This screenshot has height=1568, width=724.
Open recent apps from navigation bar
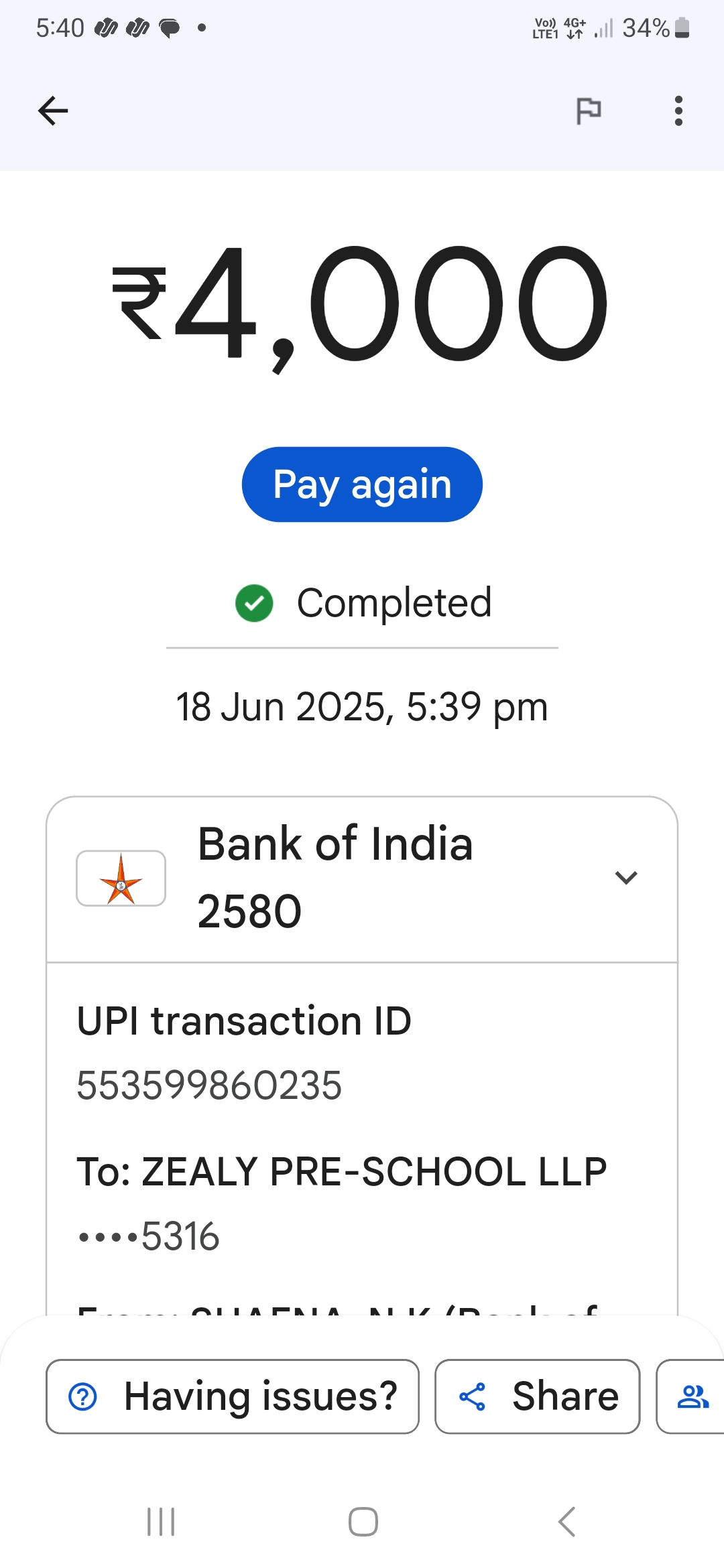[161, 1521]
